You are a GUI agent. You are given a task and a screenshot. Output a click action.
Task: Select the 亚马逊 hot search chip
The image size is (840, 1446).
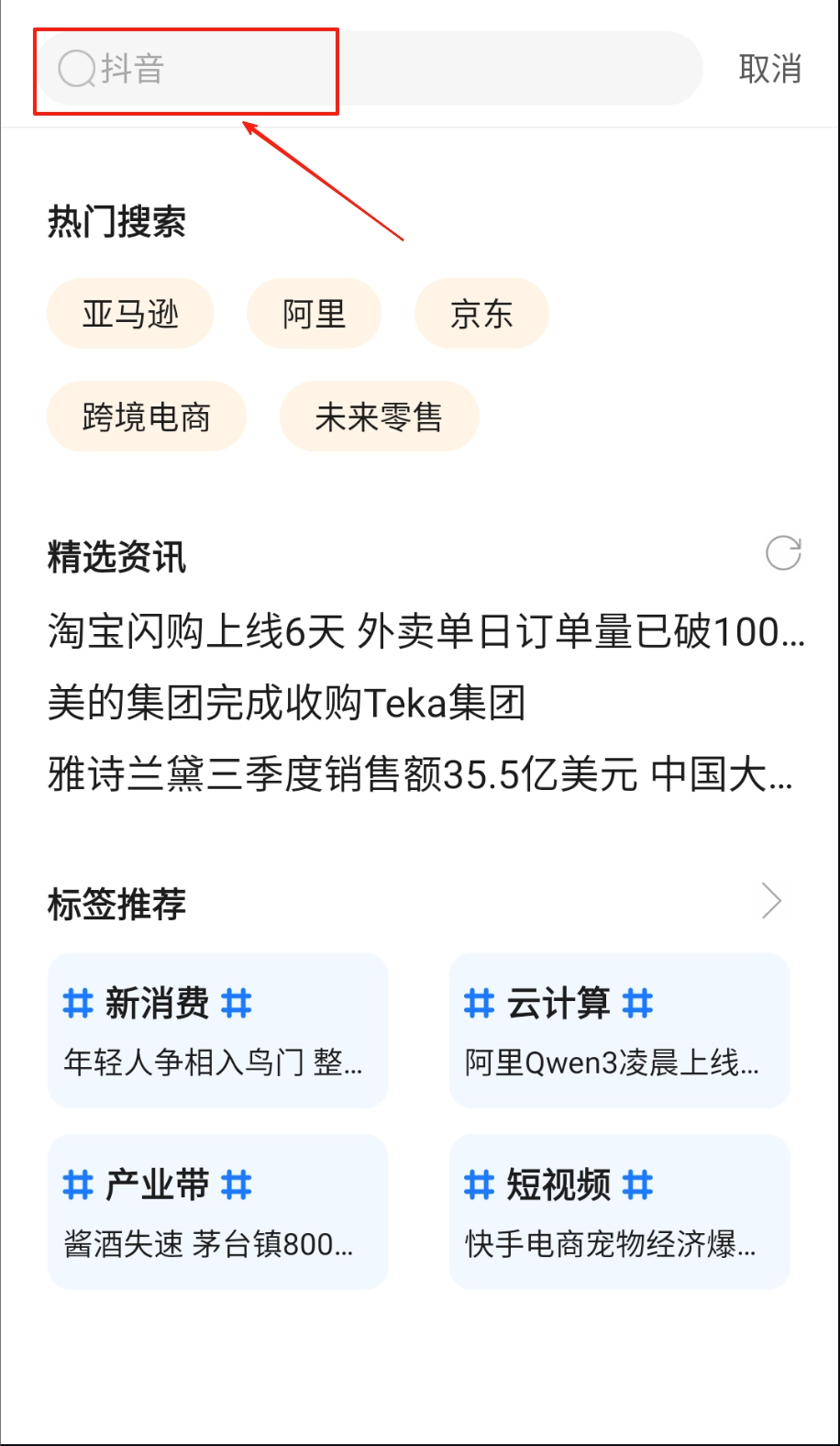tap(130, 314)
